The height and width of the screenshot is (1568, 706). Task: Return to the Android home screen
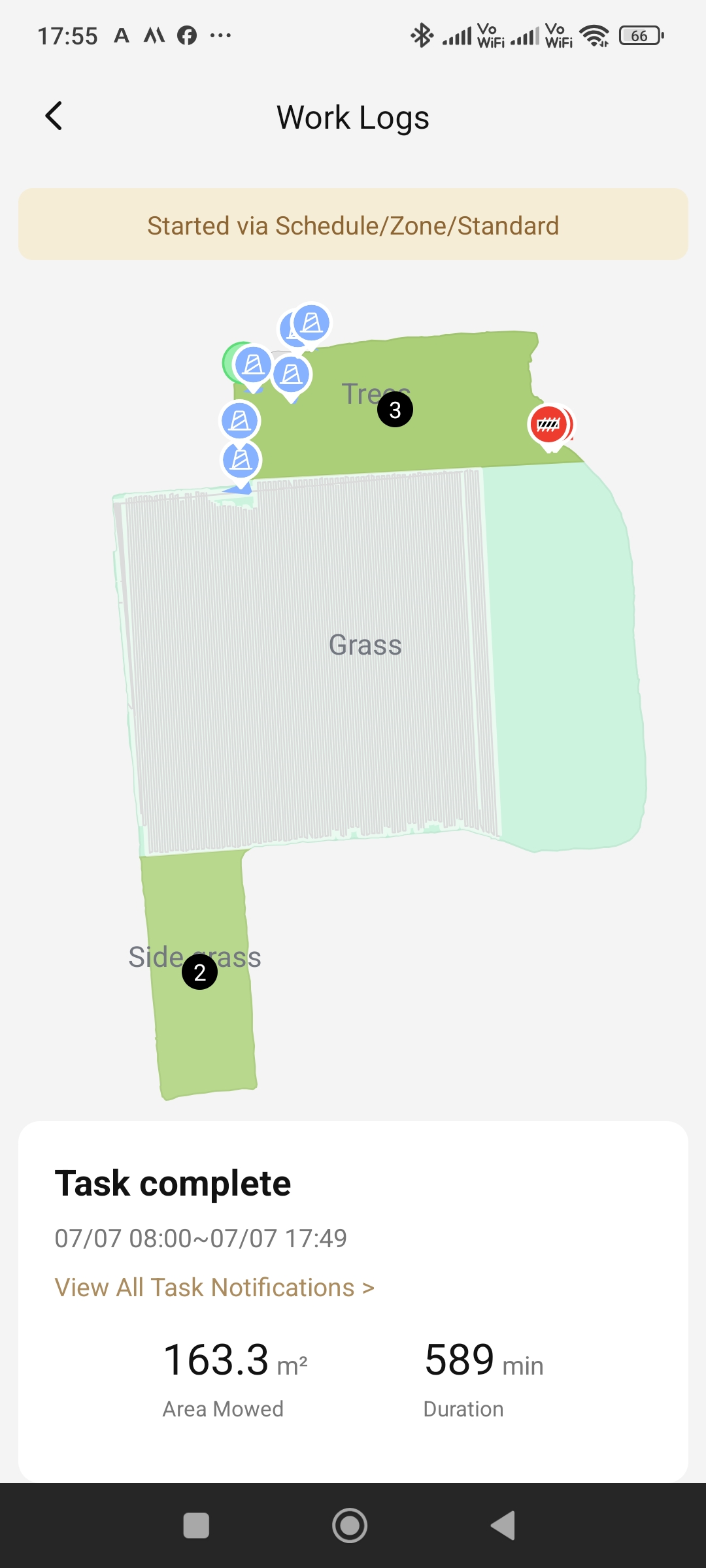(x=350, y=1526)
